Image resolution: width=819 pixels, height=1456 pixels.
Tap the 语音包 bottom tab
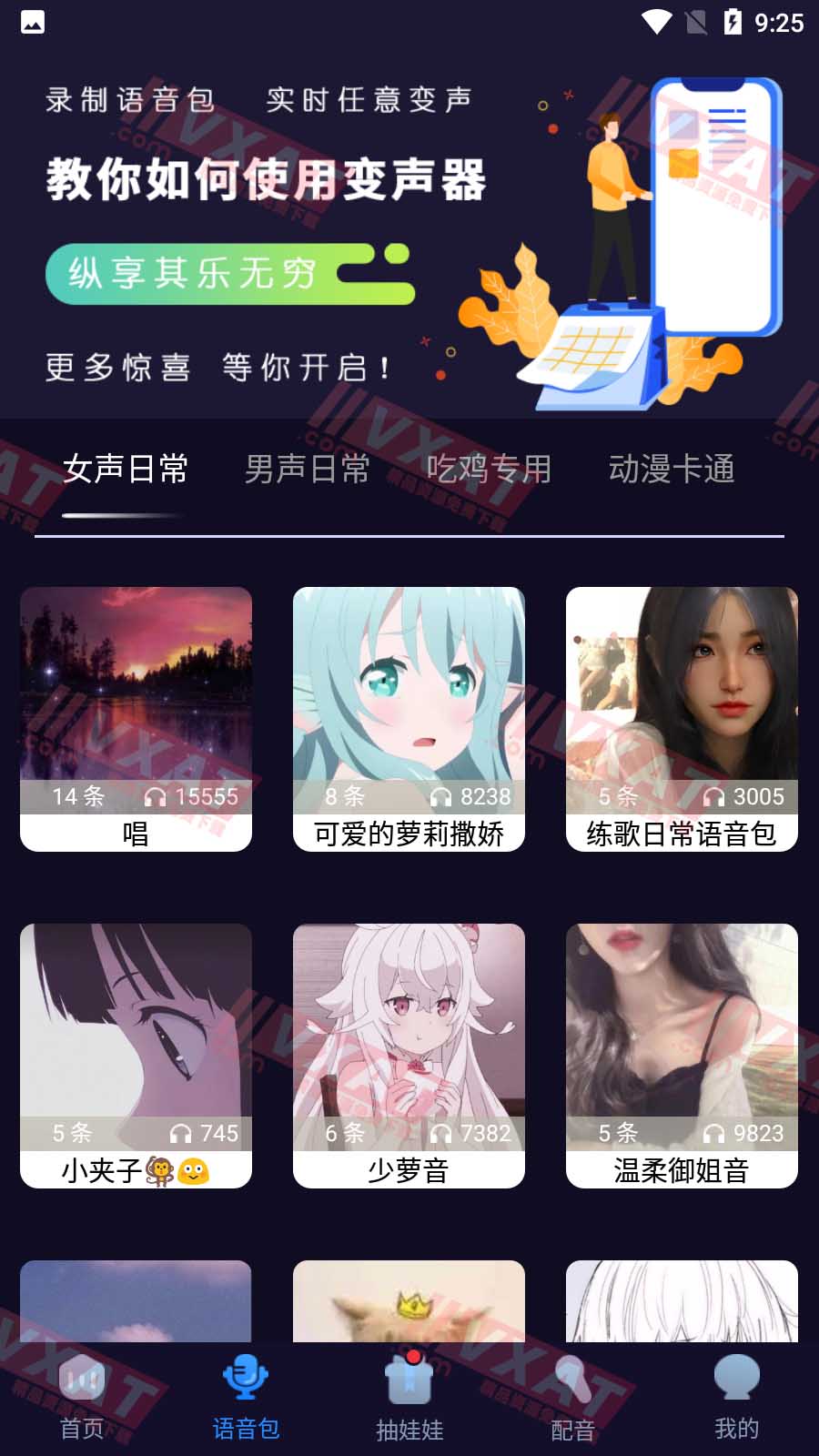(x=246, y=1399)
